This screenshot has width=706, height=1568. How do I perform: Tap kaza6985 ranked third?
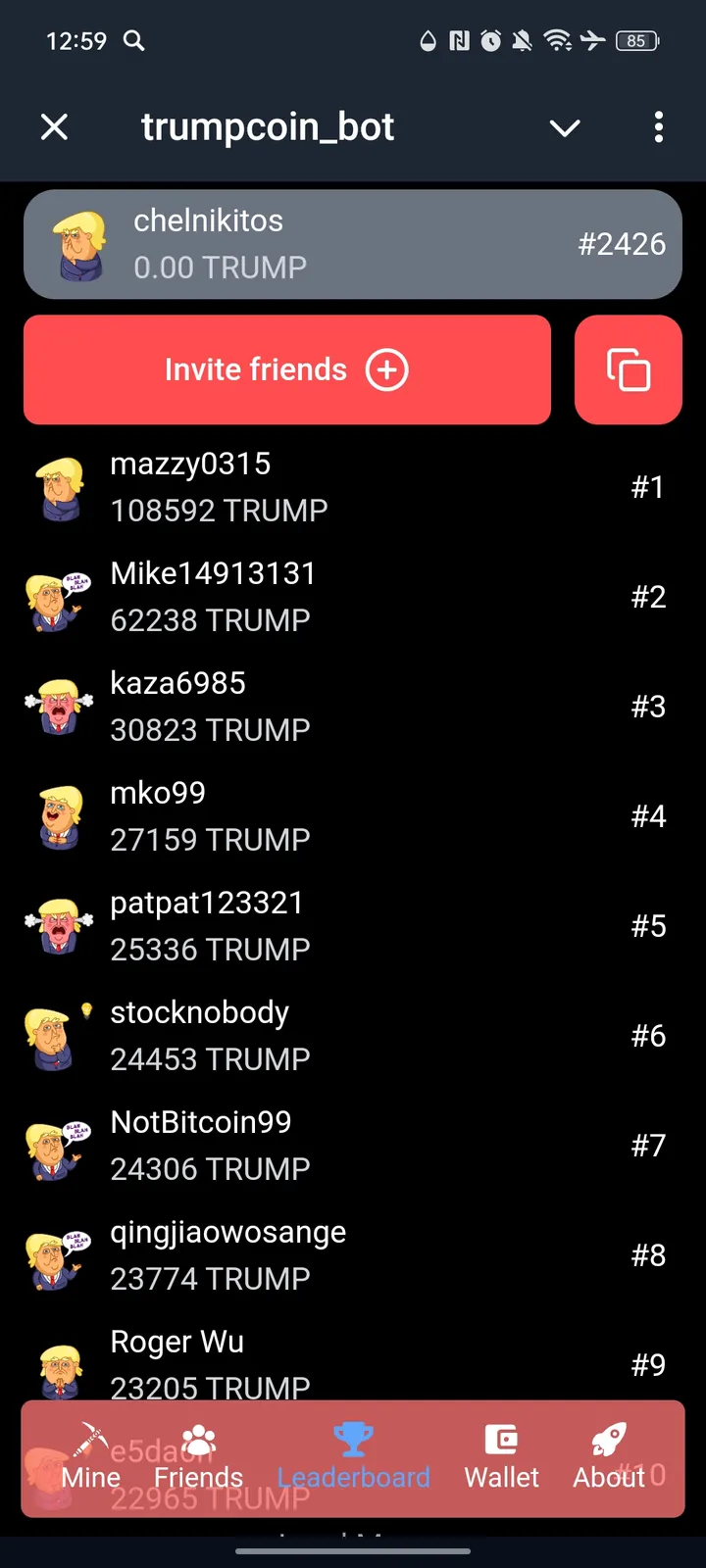click(294, 705)
